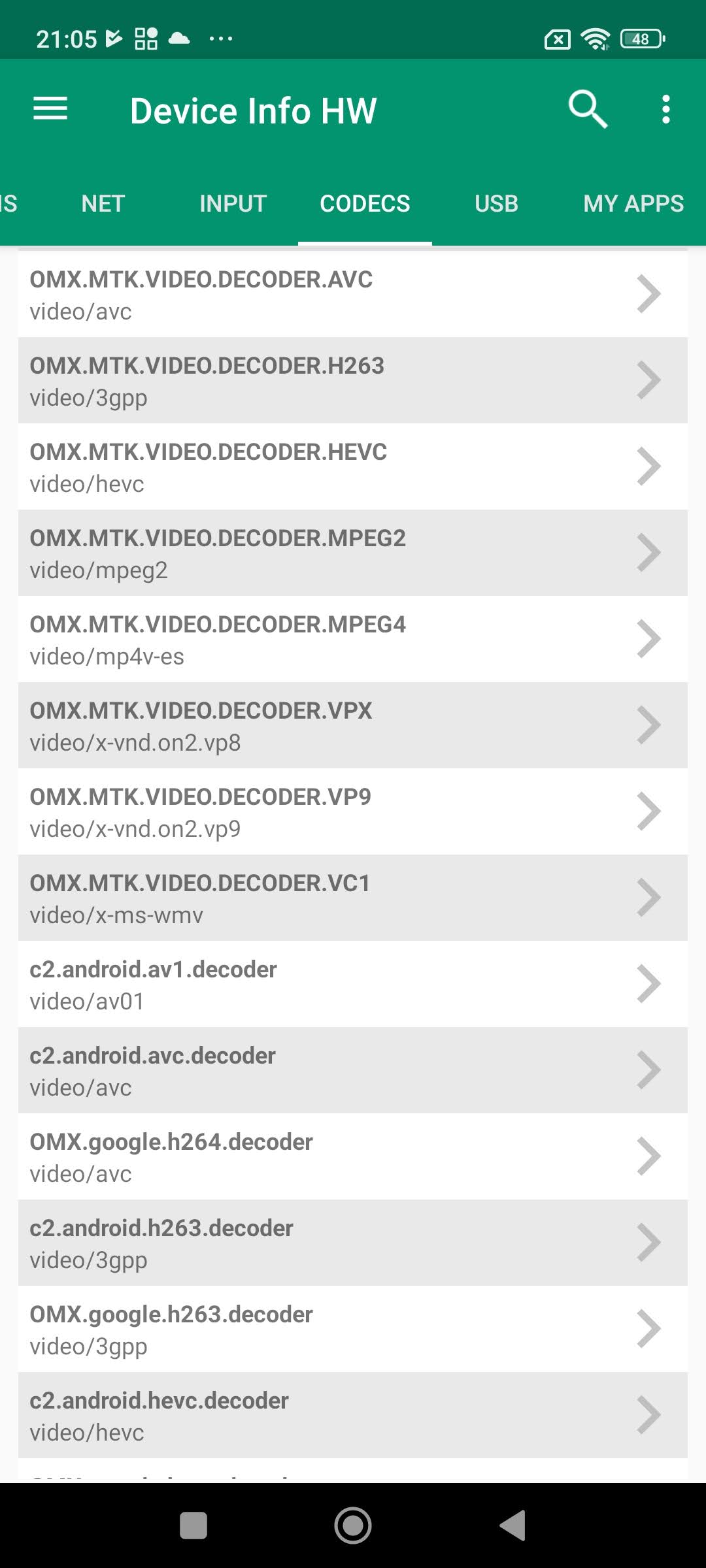Image resolution: width=706 pixels, height=1568 pixels.
Task: Open OMX.MTK.VIDEO.DECODER.VP9 details
Action: [352, 812]
